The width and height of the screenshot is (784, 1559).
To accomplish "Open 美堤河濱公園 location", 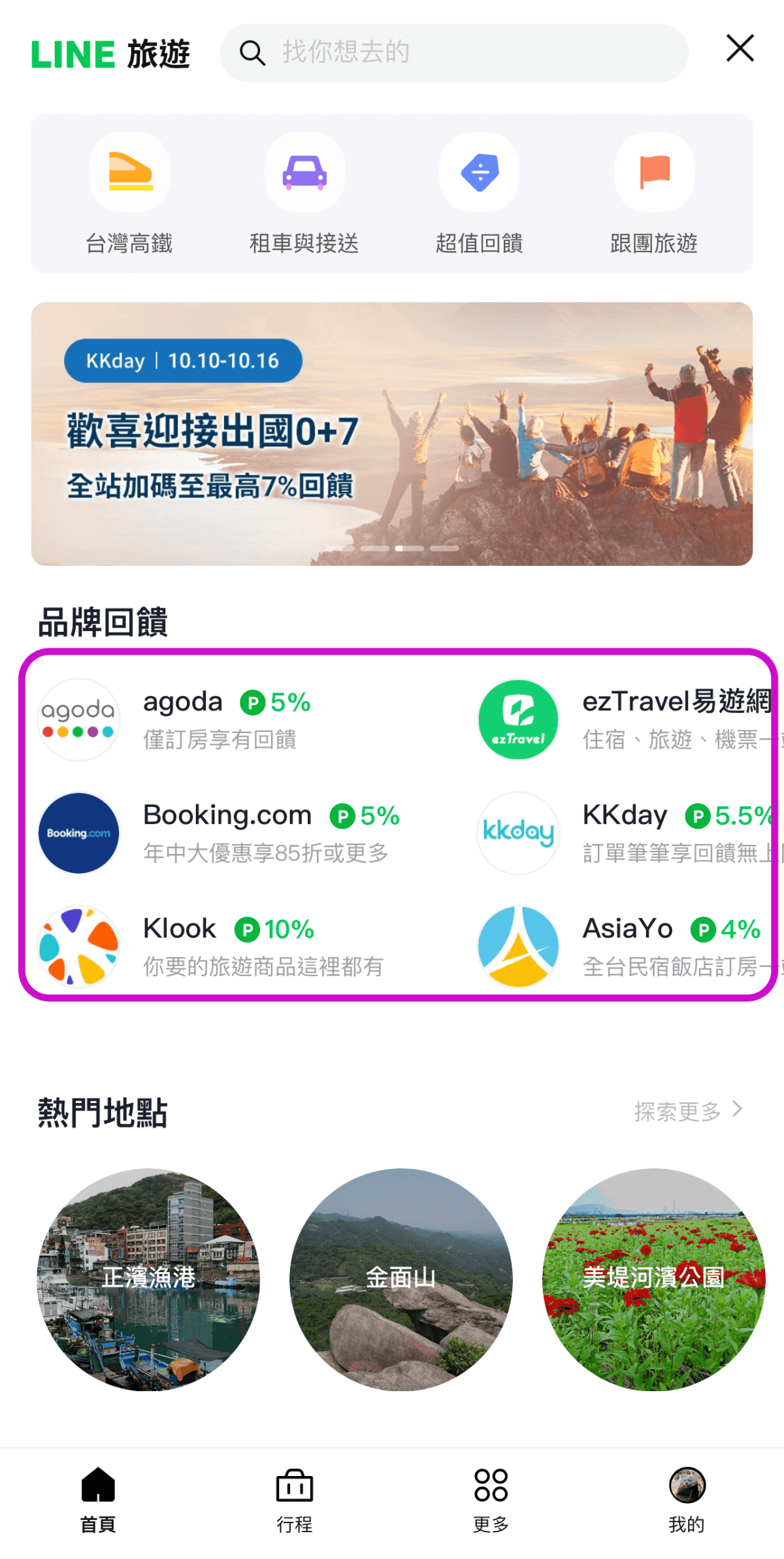I will pos(653,1279).
